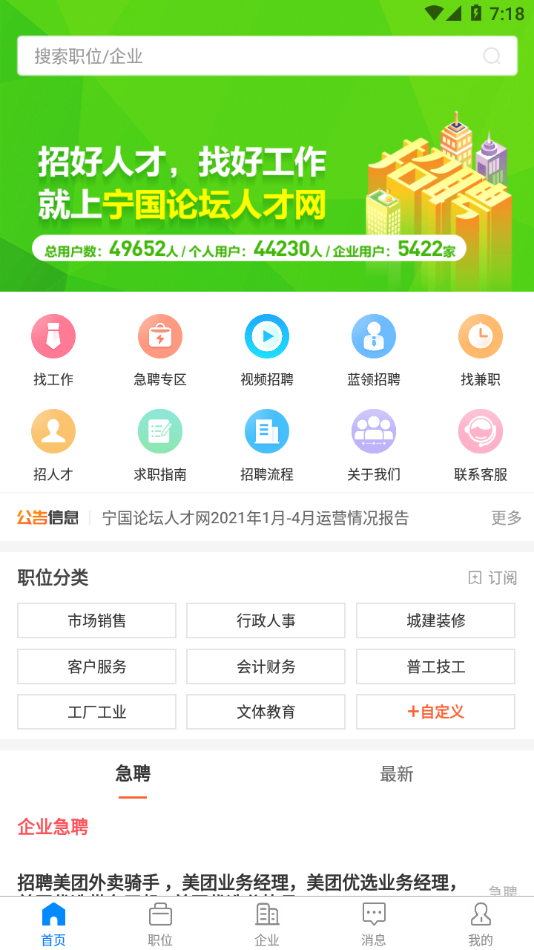Image resolution: width=534 pixels, height=950 pixels.
Task: Add a custom category with +自定义
Action: pyautogui.click(x=435, y=712)
